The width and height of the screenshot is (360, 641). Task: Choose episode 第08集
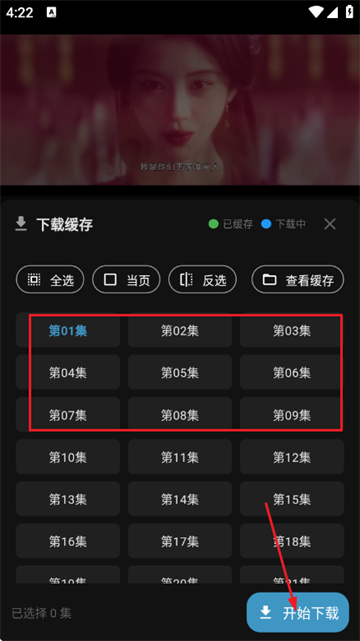click(x=180, y=415)
